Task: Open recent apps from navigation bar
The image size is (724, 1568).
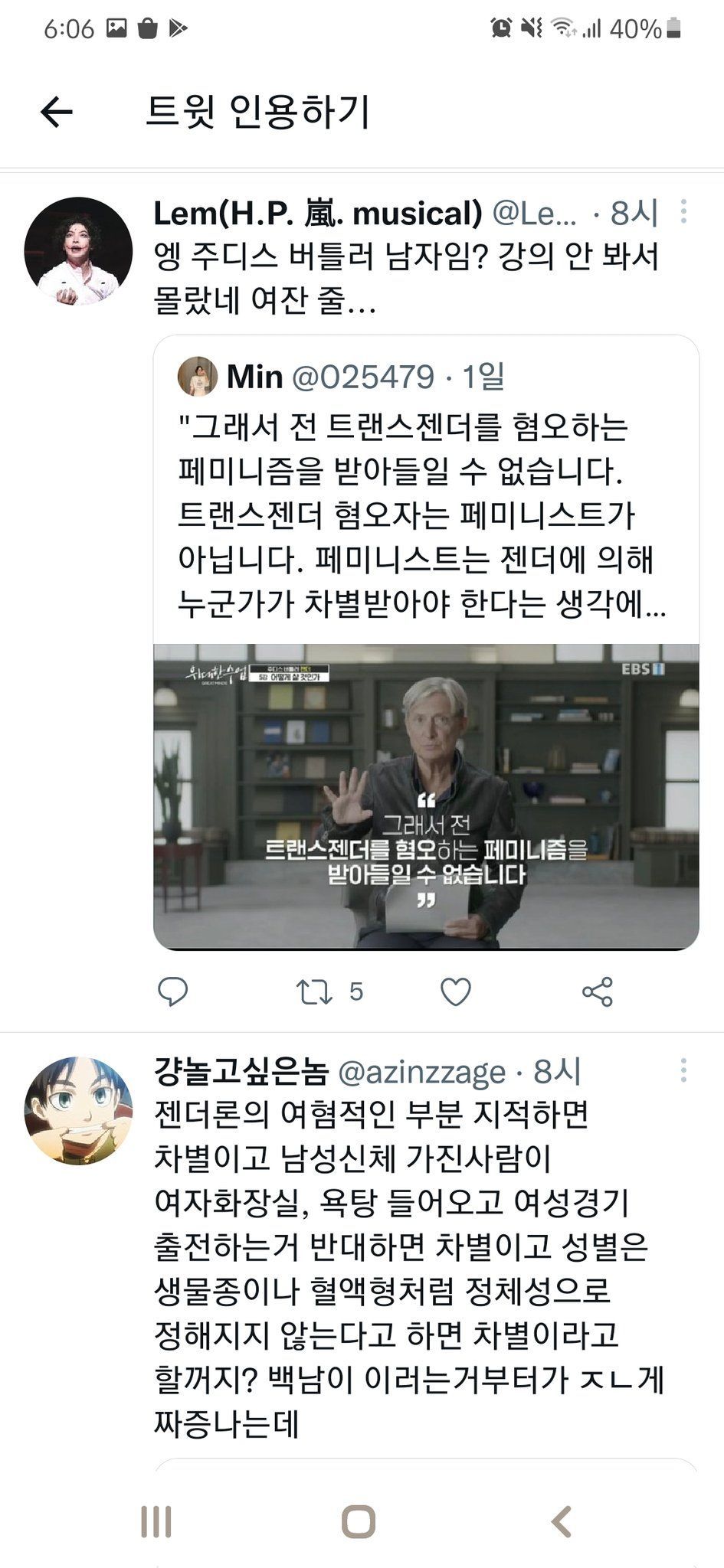Action: pos(156,1522)
